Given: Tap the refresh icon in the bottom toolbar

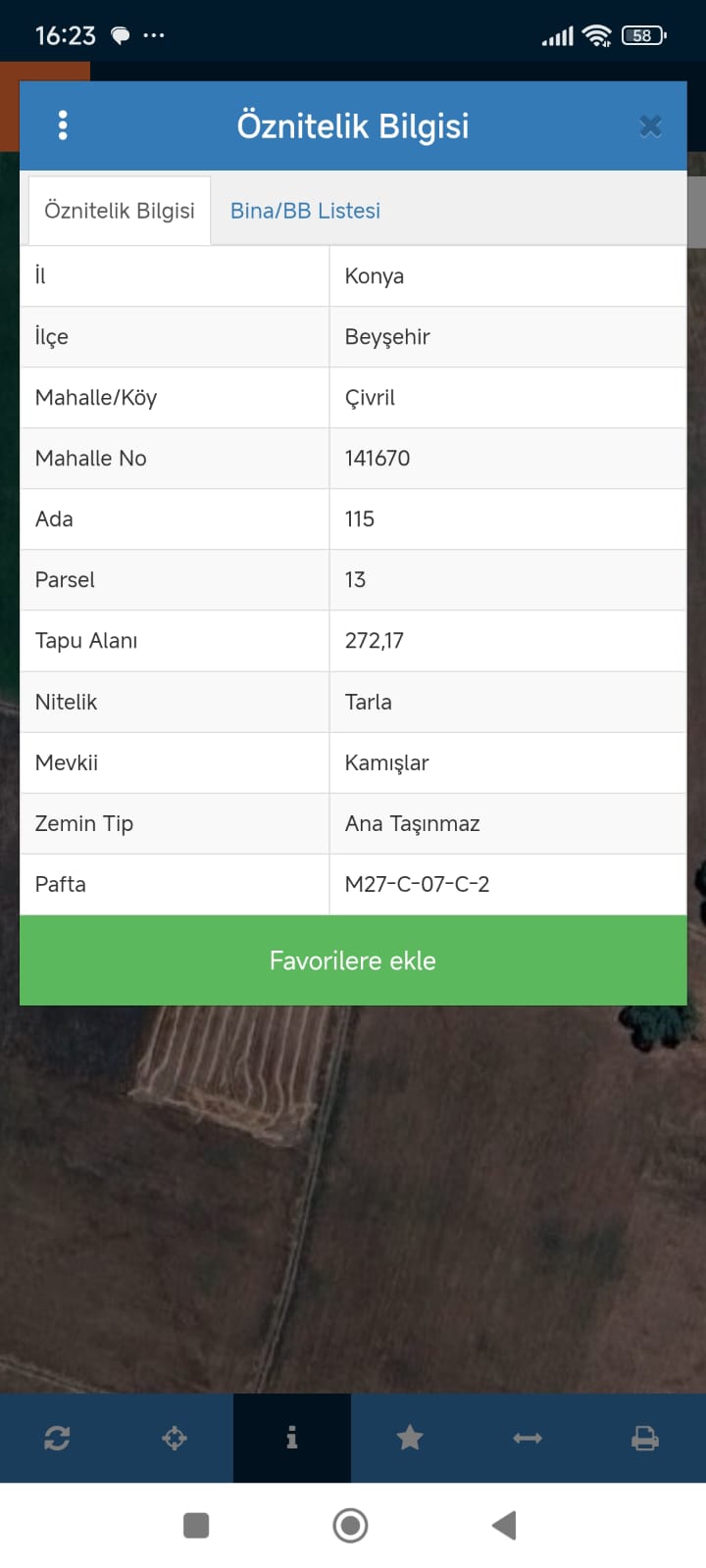Looking at the screenshot, I should pyautogui.click(x=57, y=1438).
